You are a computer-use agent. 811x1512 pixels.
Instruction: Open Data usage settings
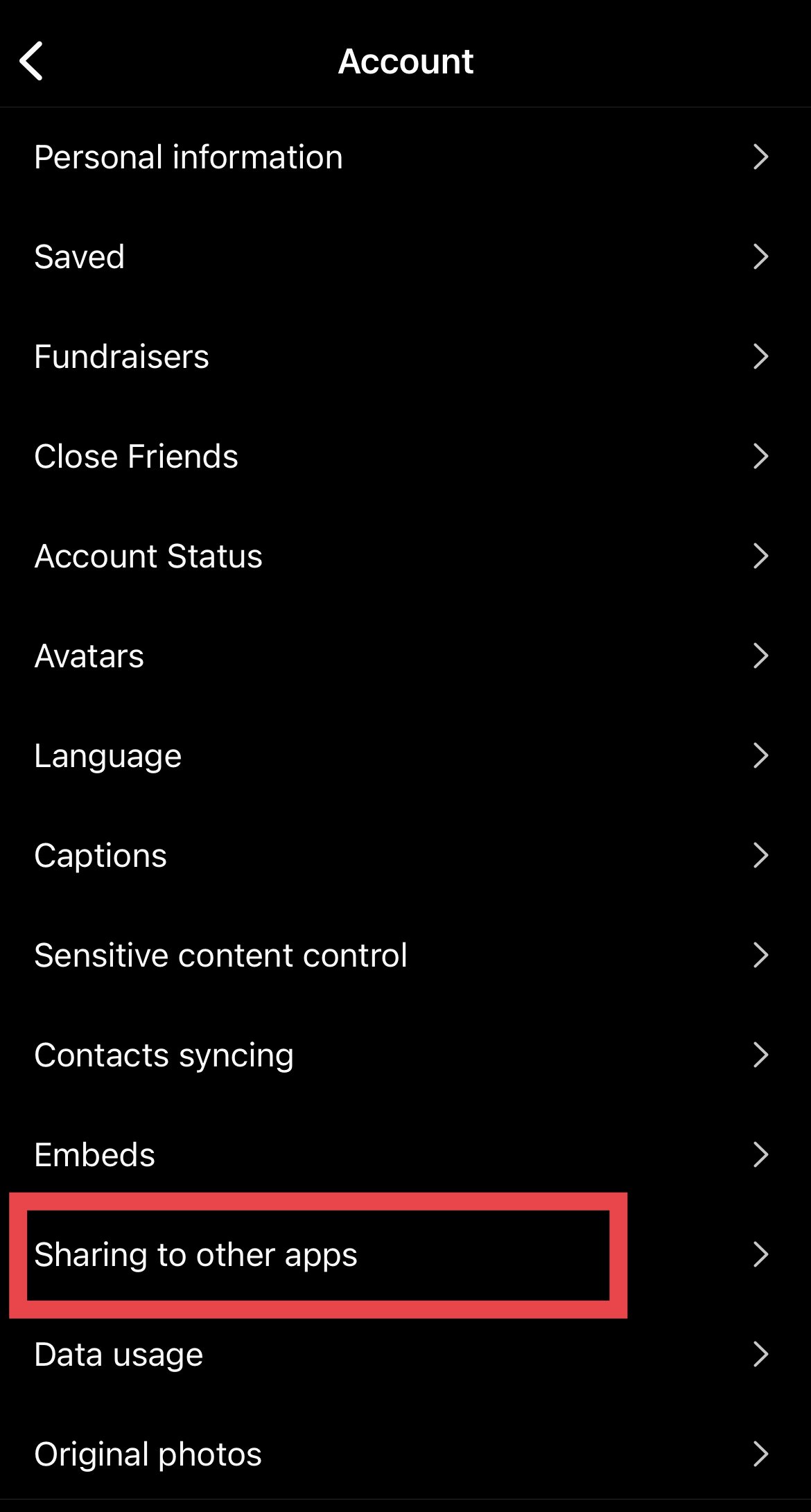coord(118,1354)
